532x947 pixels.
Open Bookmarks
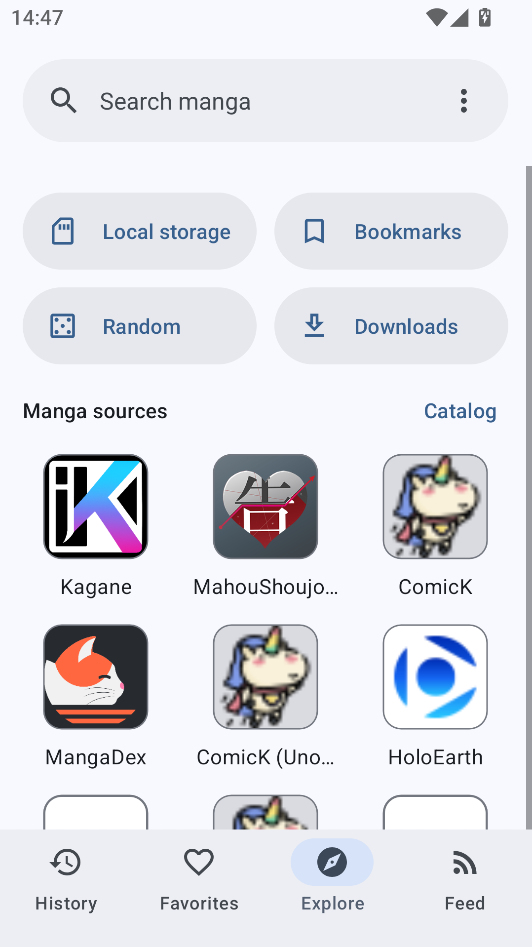pos(391,231)
